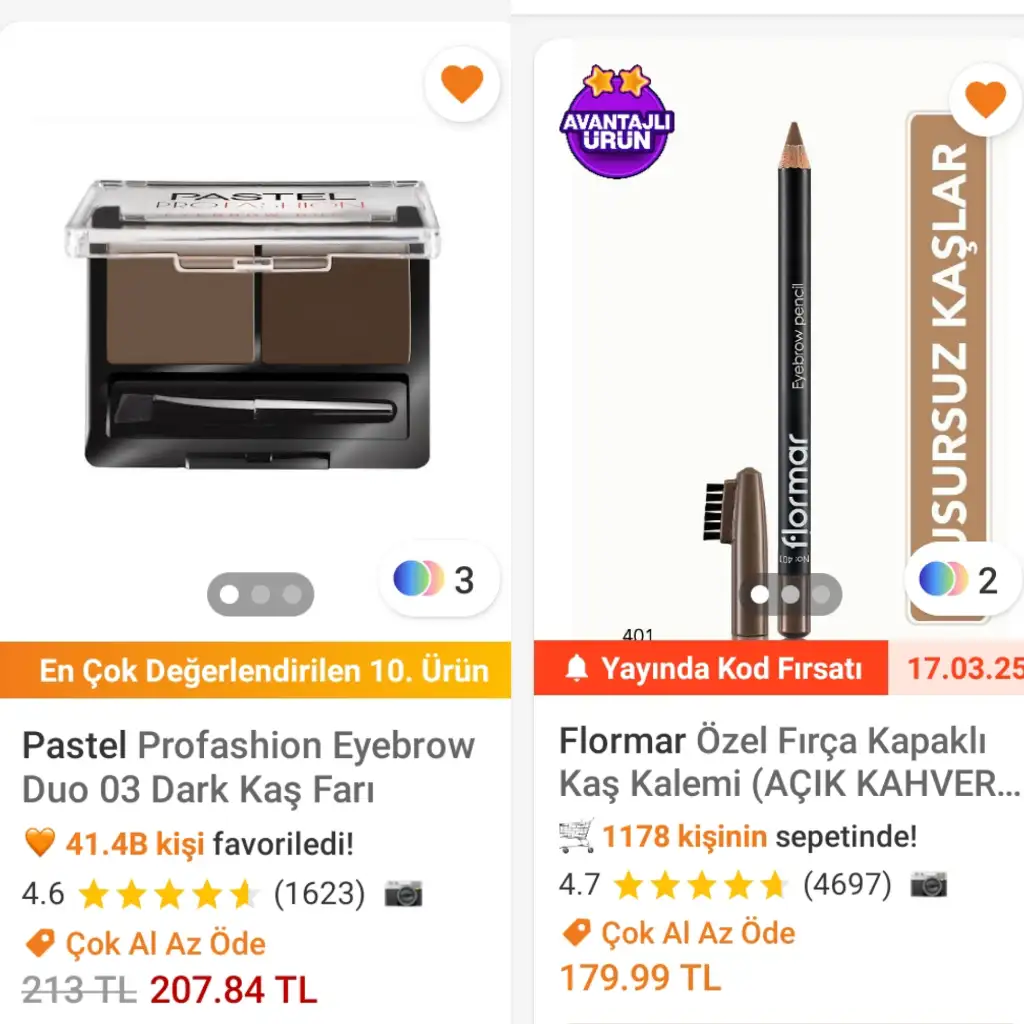Unfavorite the Flormar Kaş Kalemi

pos(985,99)
